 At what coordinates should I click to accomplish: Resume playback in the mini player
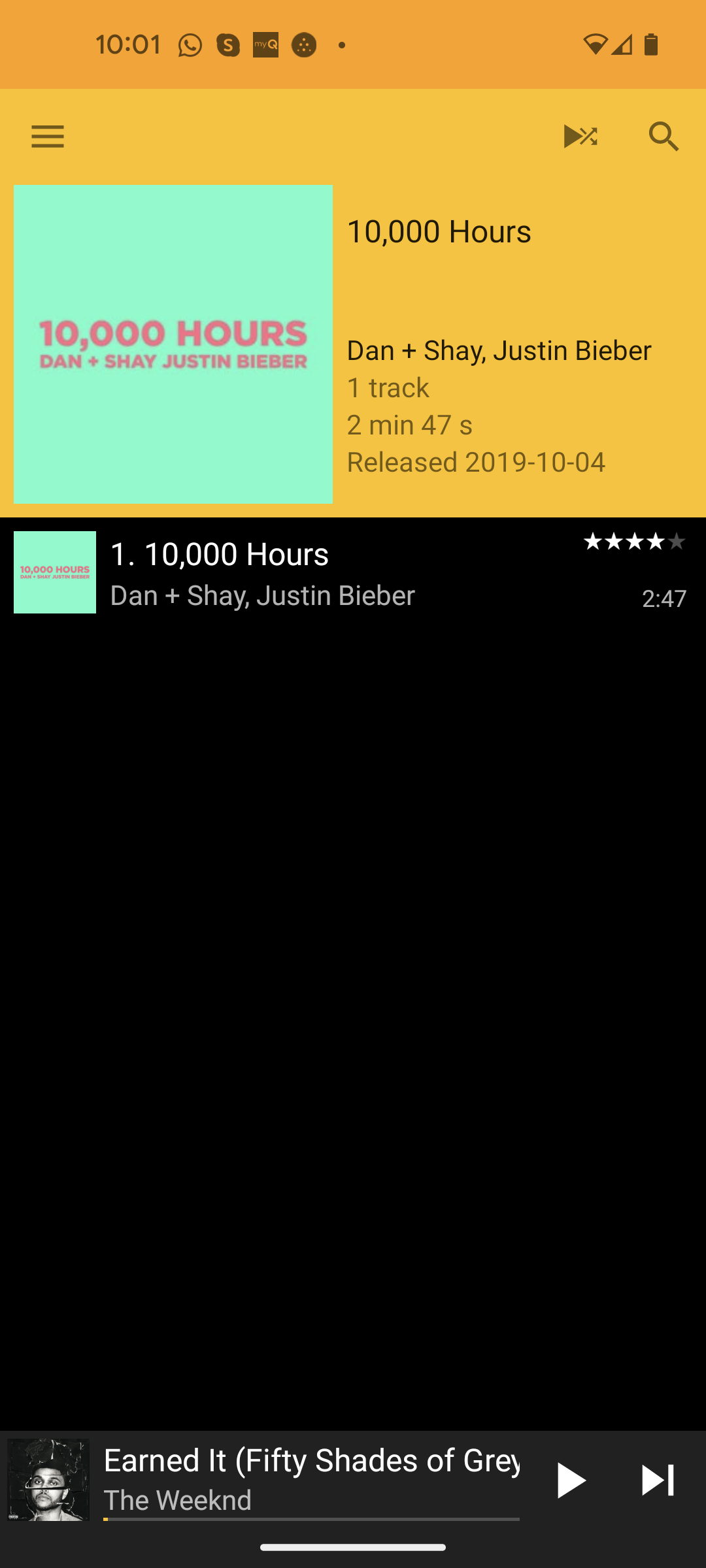pos(570,1480)
